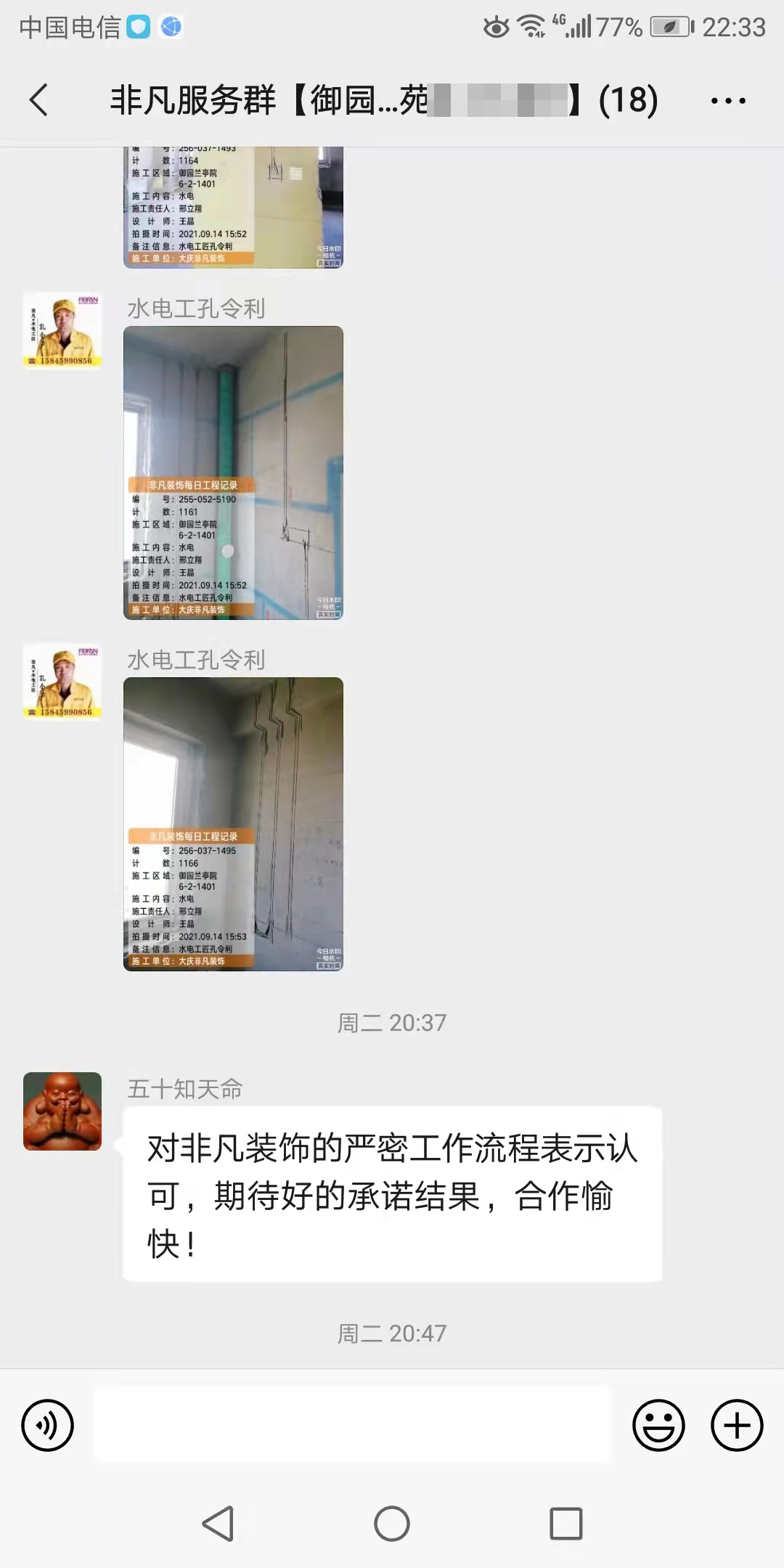Open the emoji sticker panel
The image size is (784, 1568).
click(x=658, y=1426)
